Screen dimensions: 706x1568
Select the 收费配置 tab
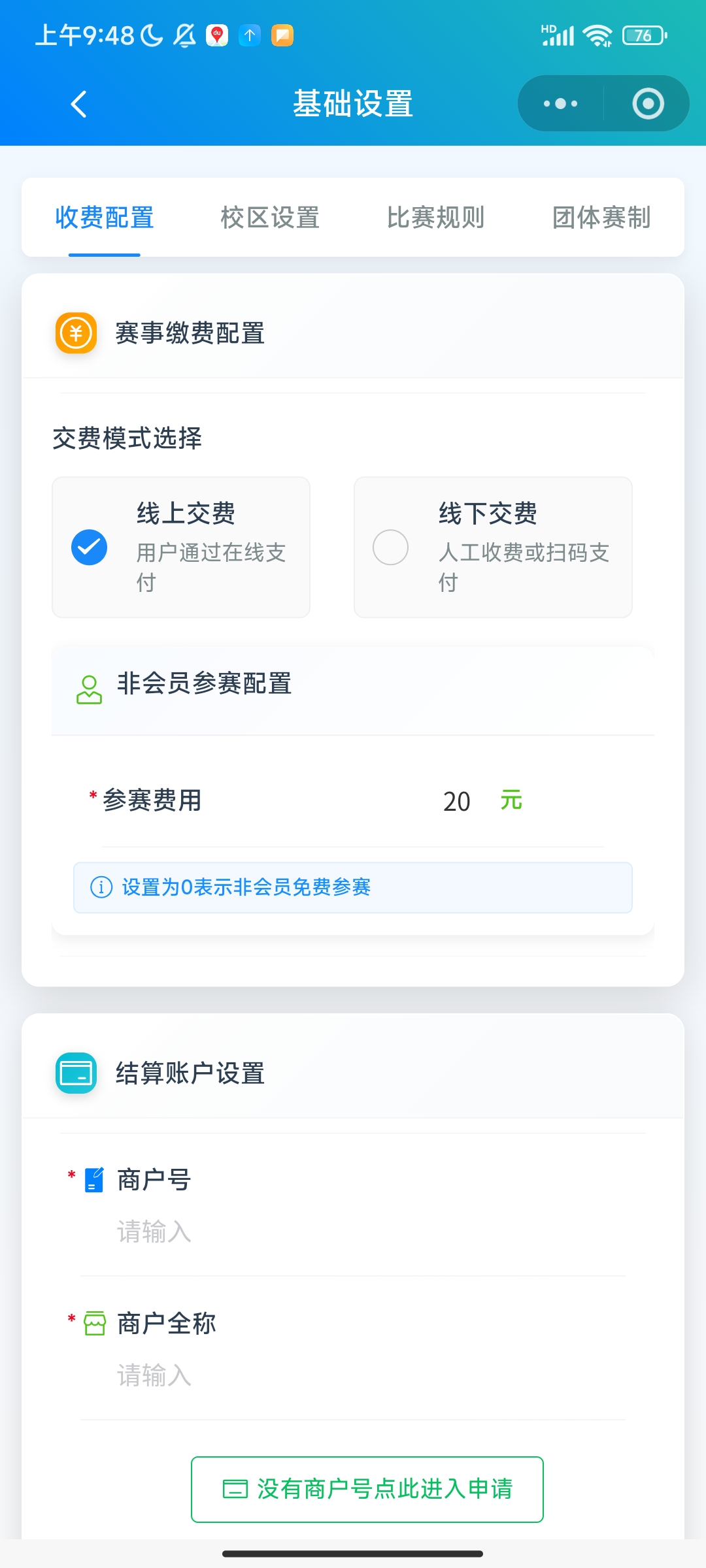[x=105, y=218]
